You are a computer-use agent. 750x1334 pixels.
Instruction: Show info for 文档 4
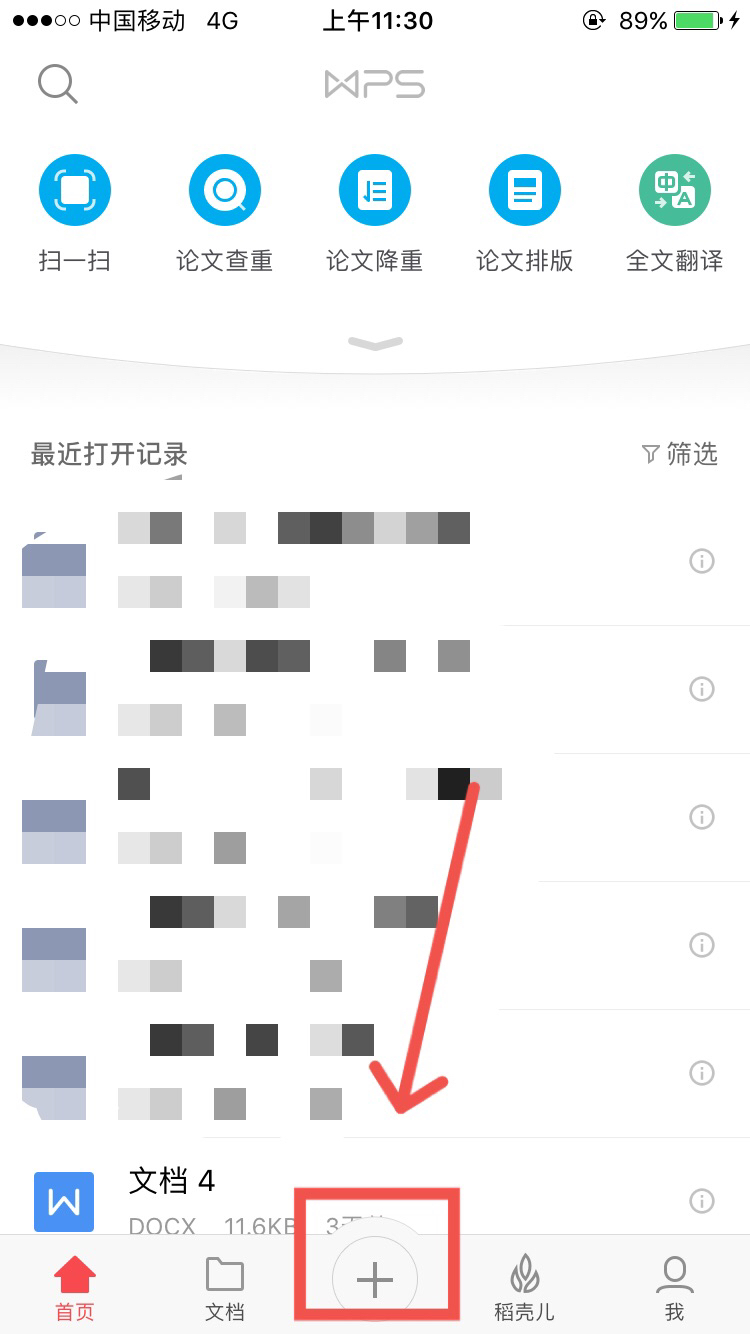click(702, 1200)
